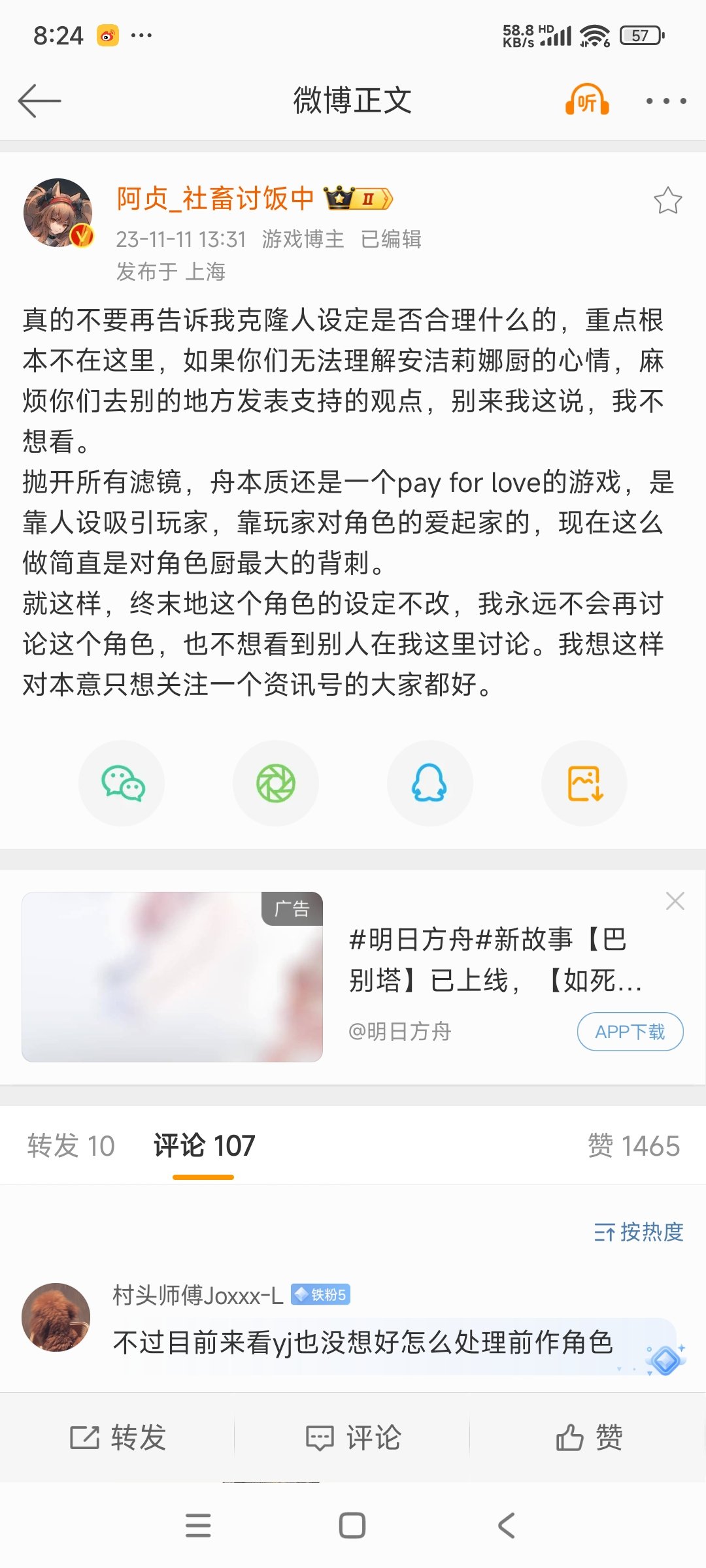Viewport: 706px width, 1568px height.
Task: Dismiss the ad with the X
Action: tap(676, 901)
